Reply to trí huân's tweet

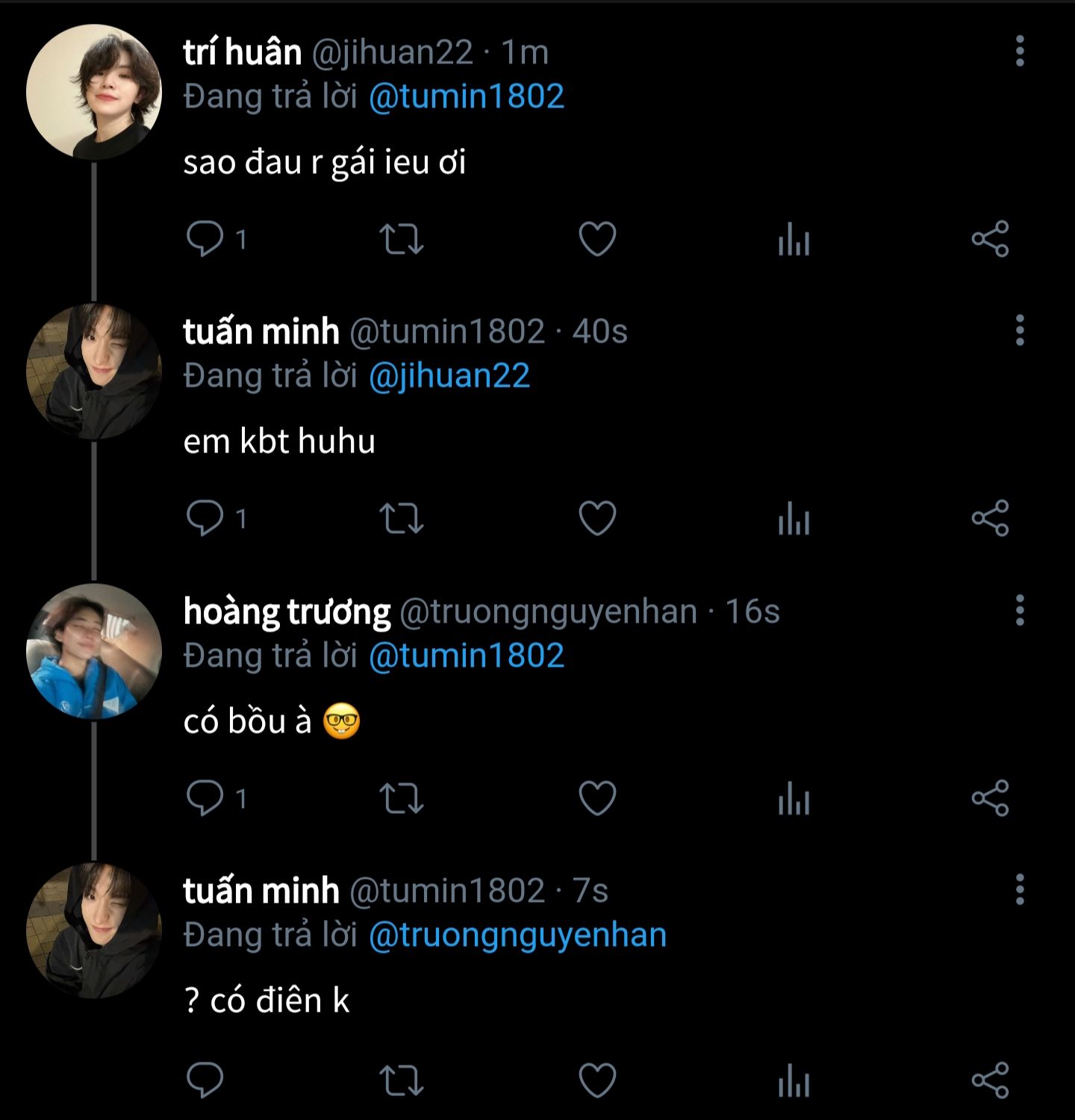205,239
